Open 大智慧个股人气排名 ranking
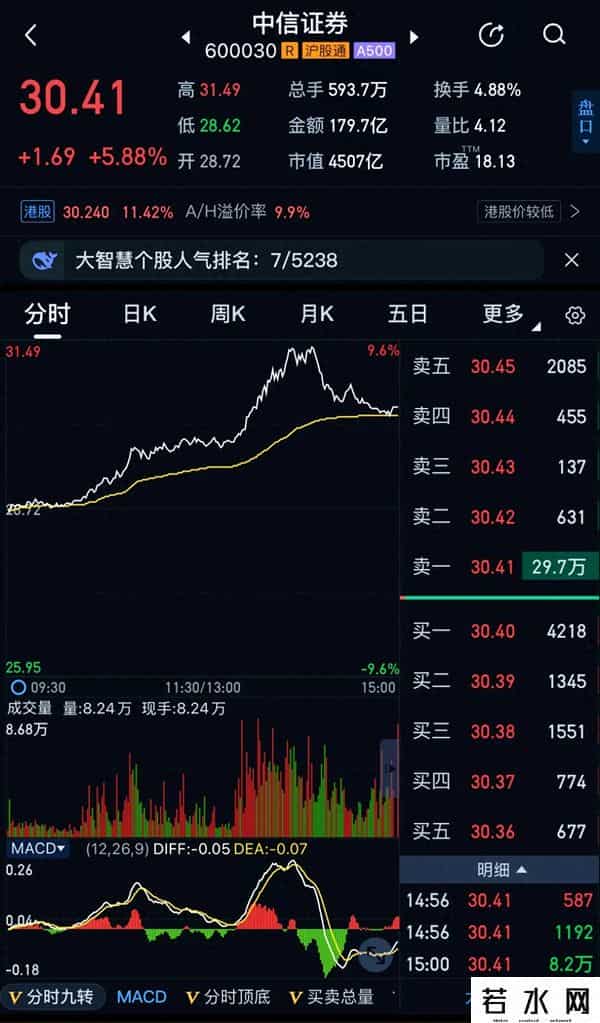Image resolution: width=600 pixels, height=1023 pixels. (205, 261)
